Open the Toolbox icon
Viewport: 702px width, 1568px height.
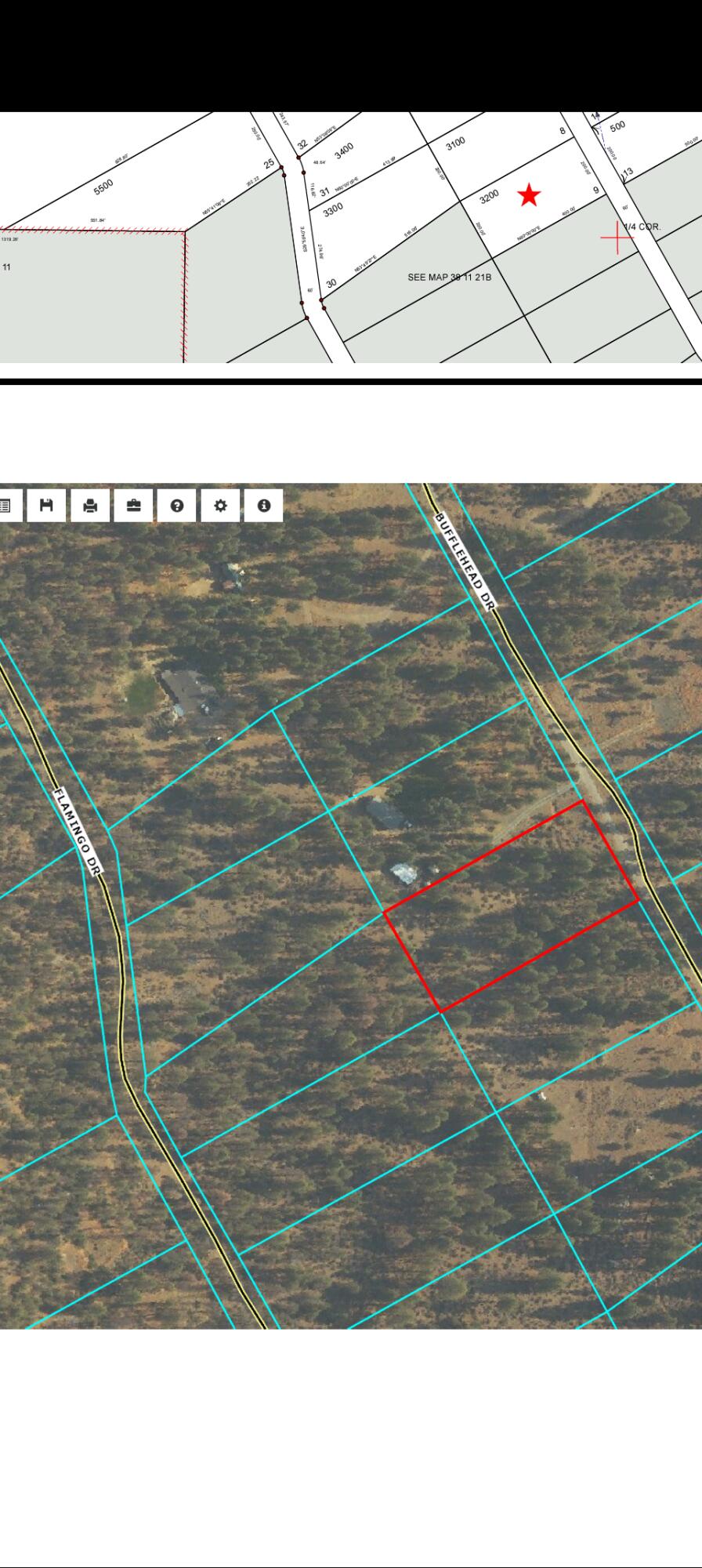pyautogui.click(x=134, y=506)
